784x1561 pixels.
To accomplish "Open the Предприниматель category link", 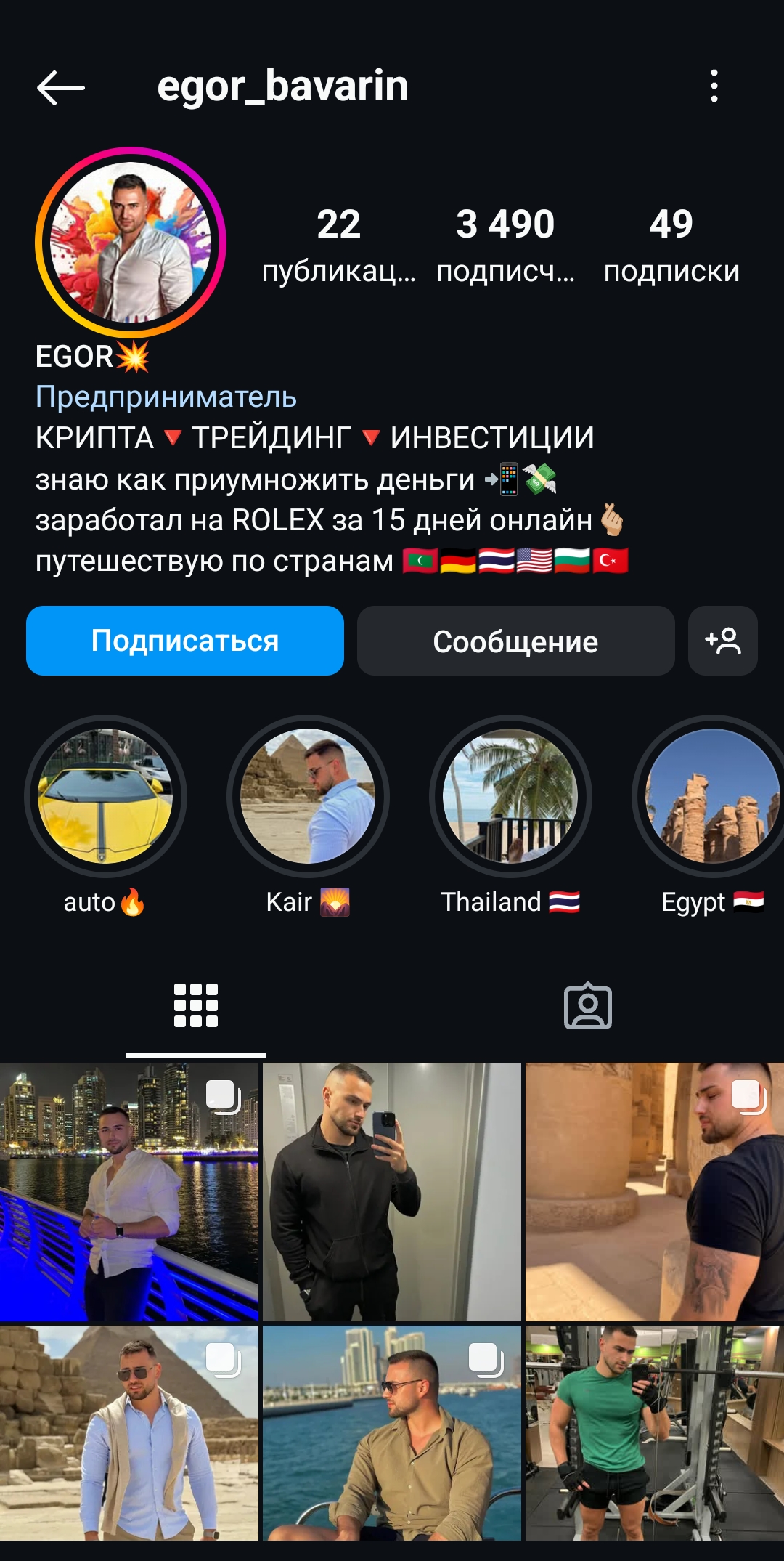I will 166,397.
